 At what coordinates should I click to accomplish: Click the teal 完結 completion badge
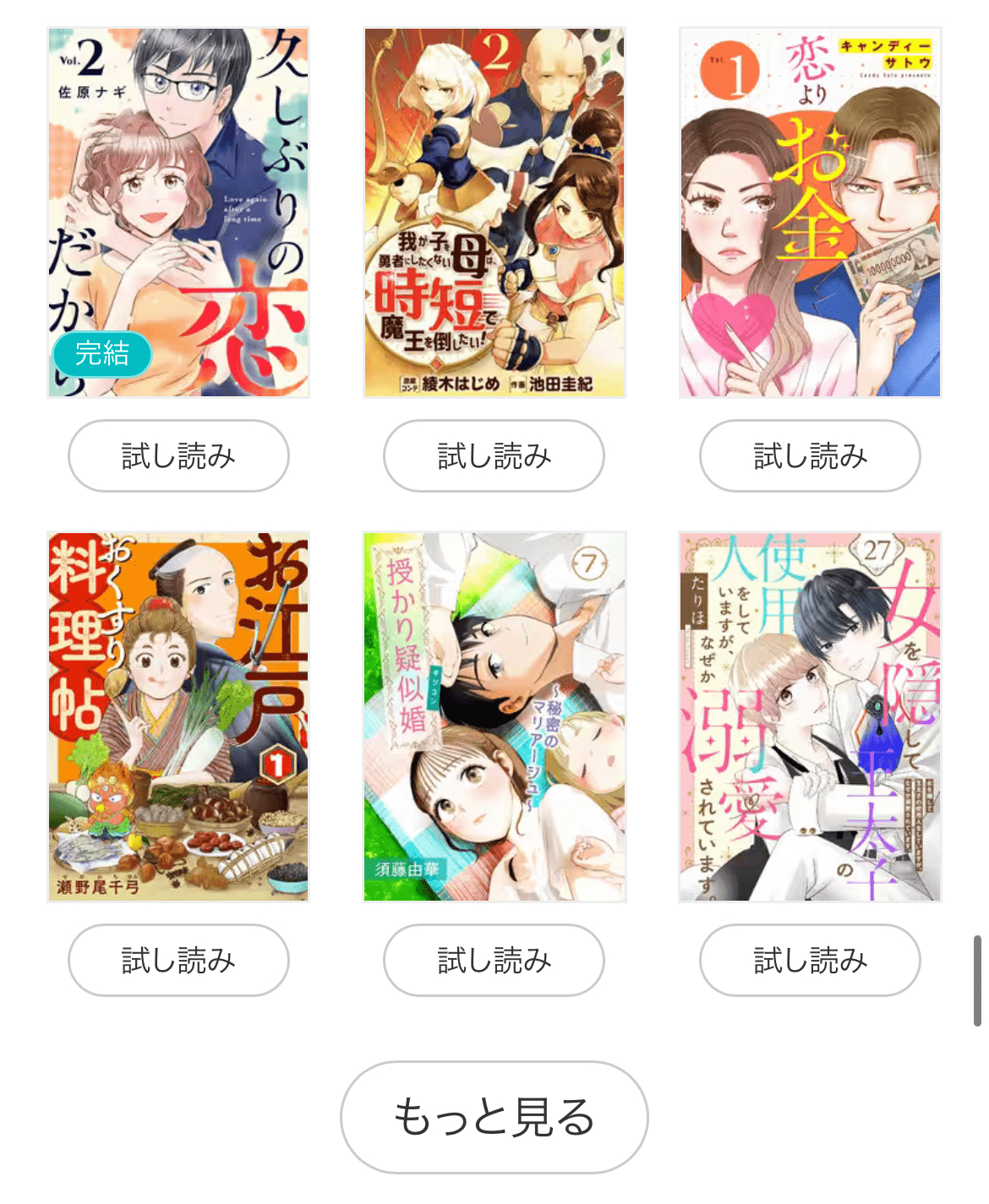click(x=101, y=355)
